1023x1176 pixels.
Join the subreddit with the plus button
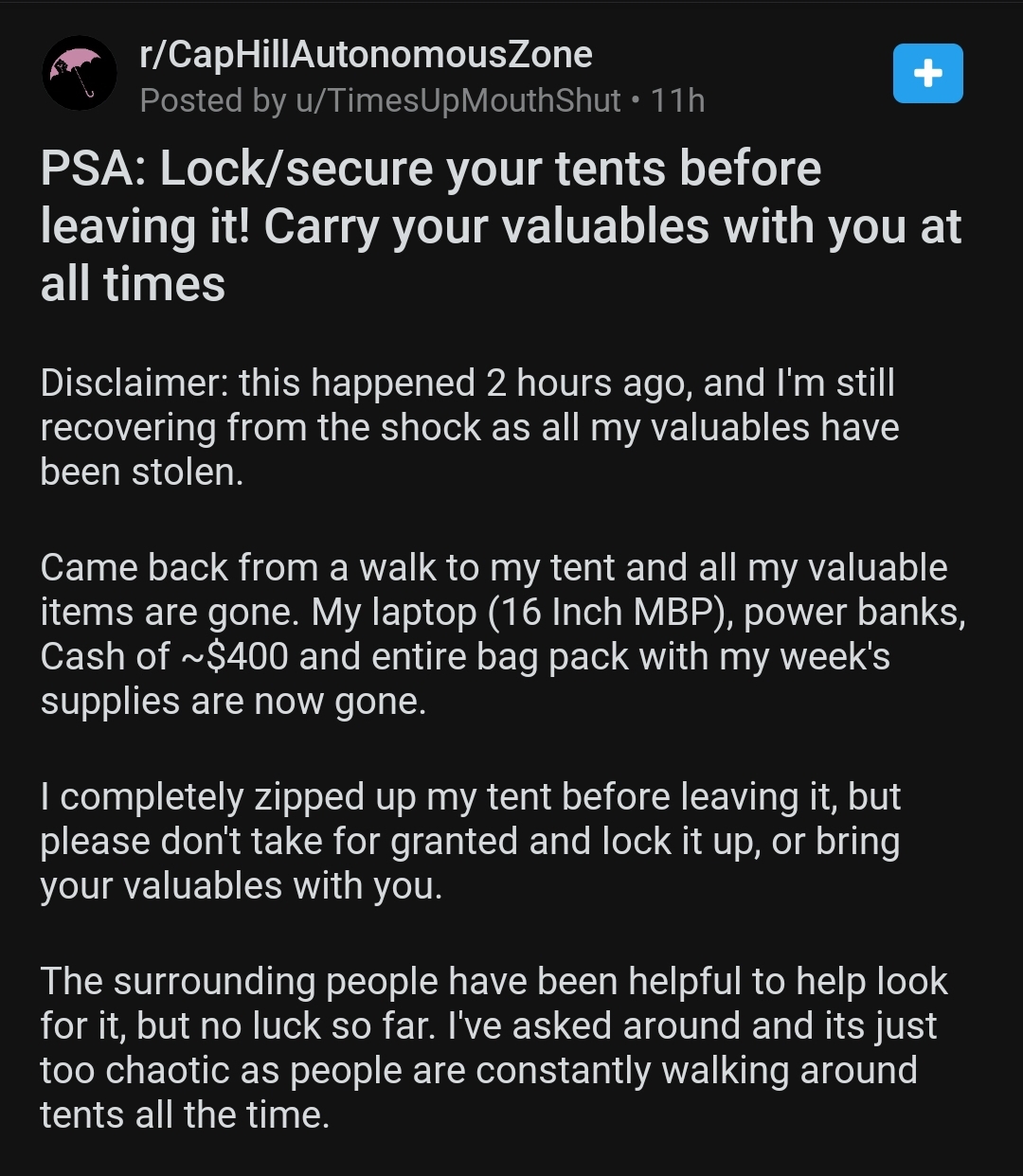927,73
